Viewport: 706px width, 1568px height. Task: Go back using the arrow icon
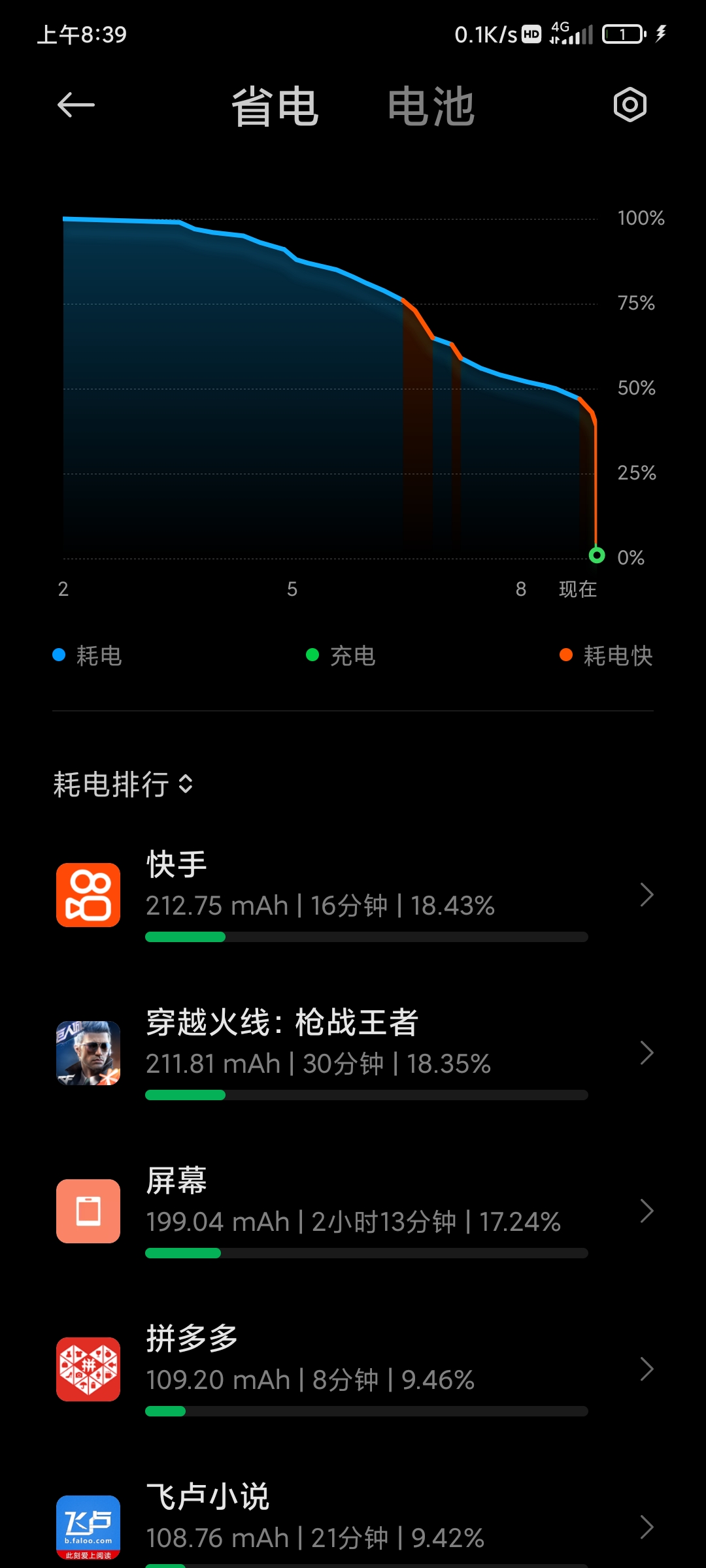point(76,105)
